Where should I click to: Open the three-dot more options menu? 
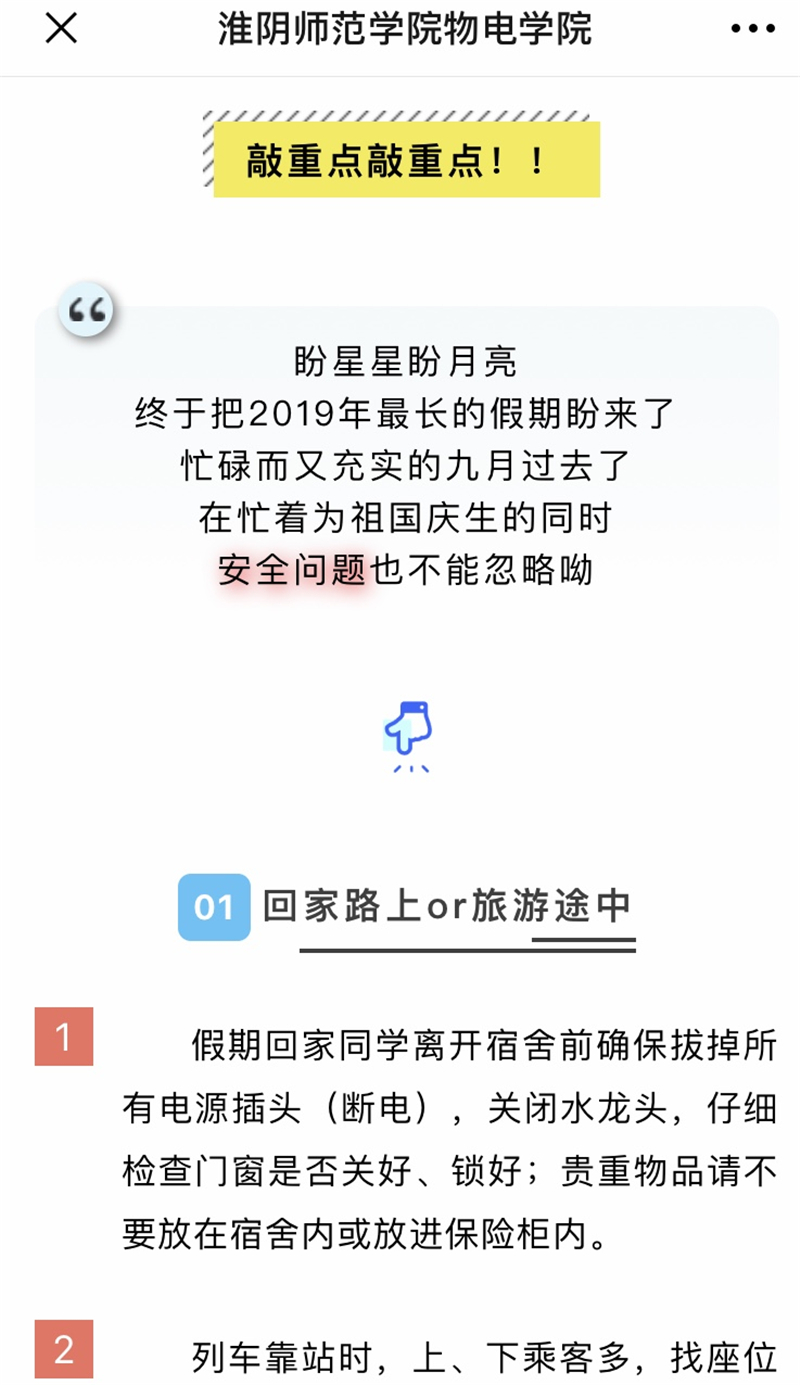(x=752, y=29)
